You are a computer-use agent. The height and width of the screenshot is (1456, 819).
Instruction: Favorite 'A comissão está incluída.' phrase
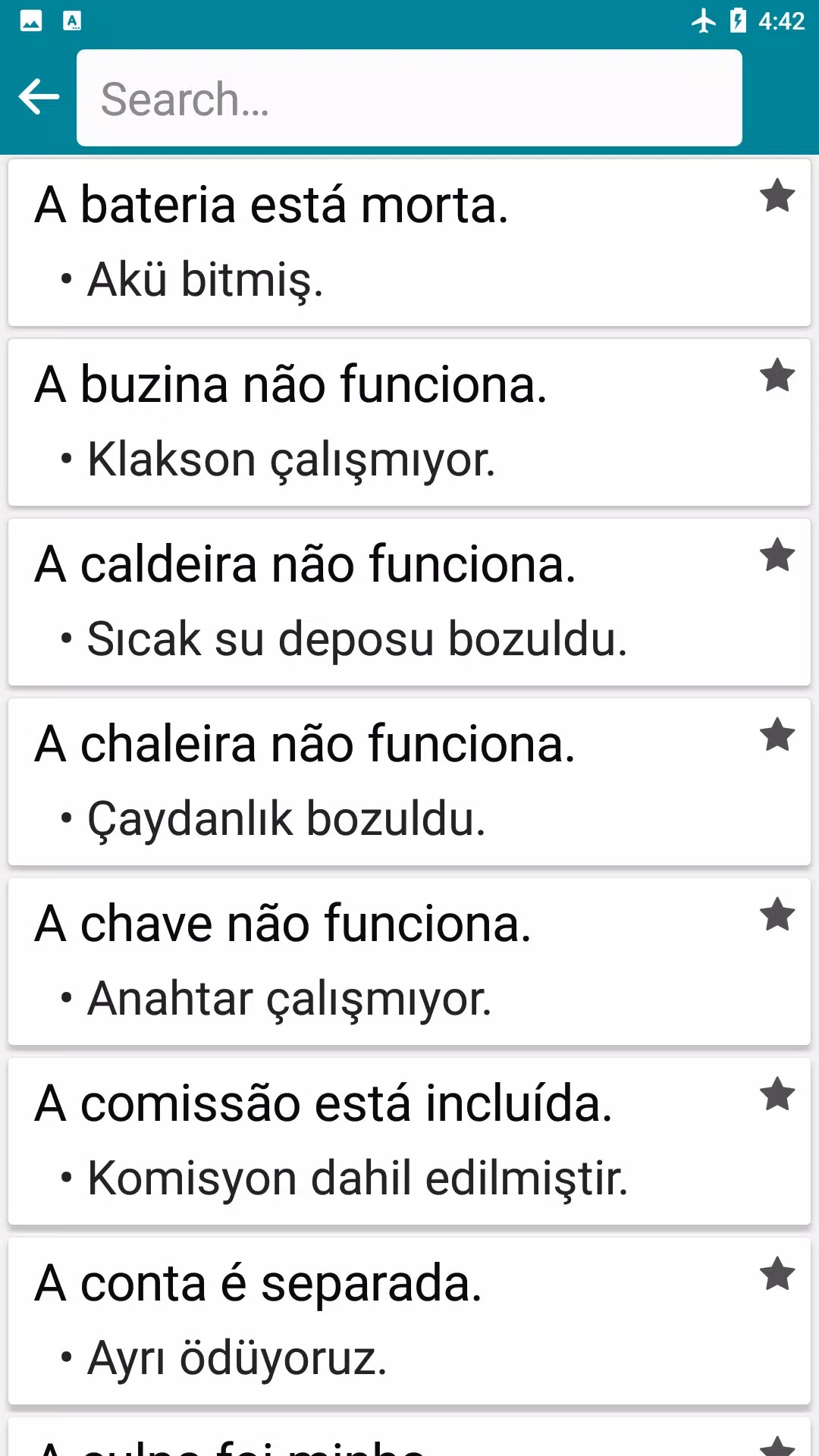tap(777, 1095)
